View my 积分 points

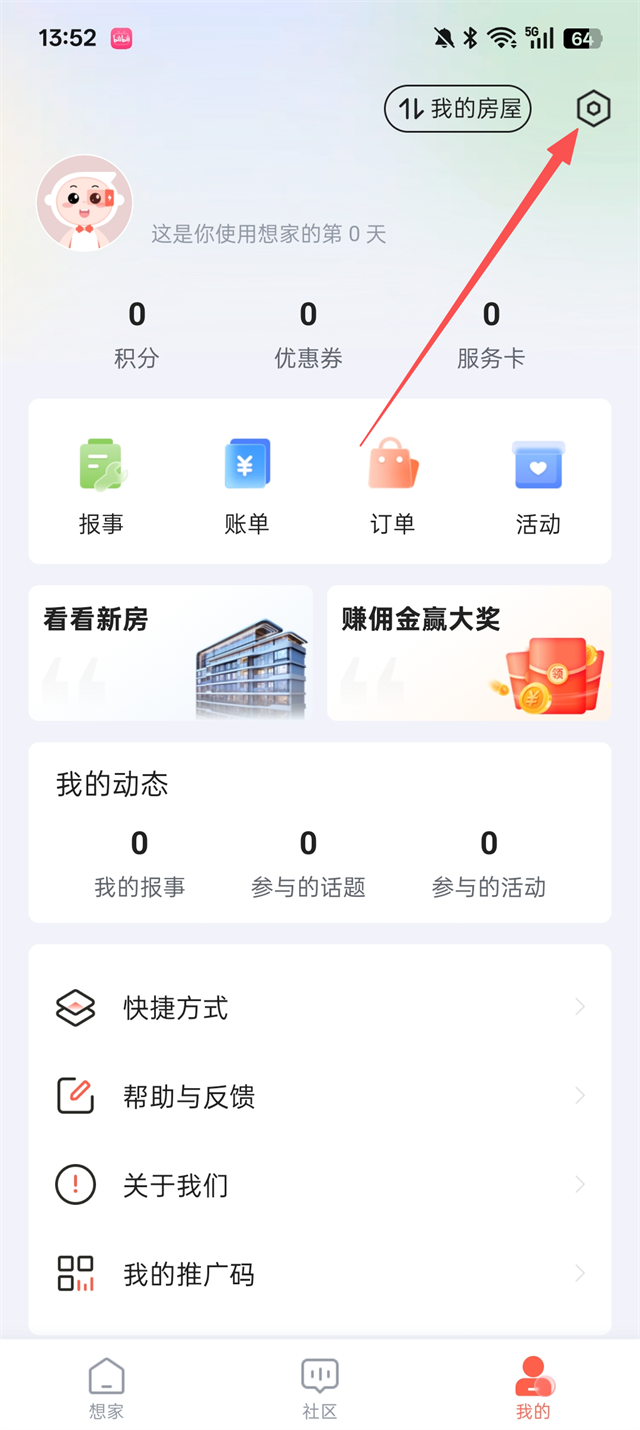pos(136,334)
